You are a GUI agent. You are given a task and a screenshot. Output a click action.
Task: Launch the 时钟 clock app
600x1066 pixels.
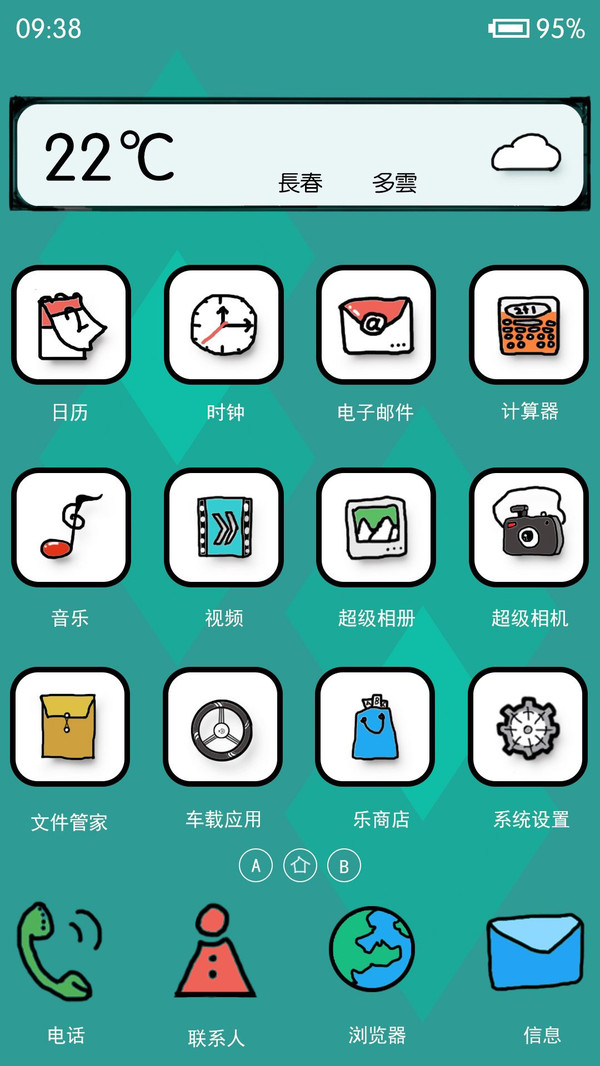(x=223, y=325)
